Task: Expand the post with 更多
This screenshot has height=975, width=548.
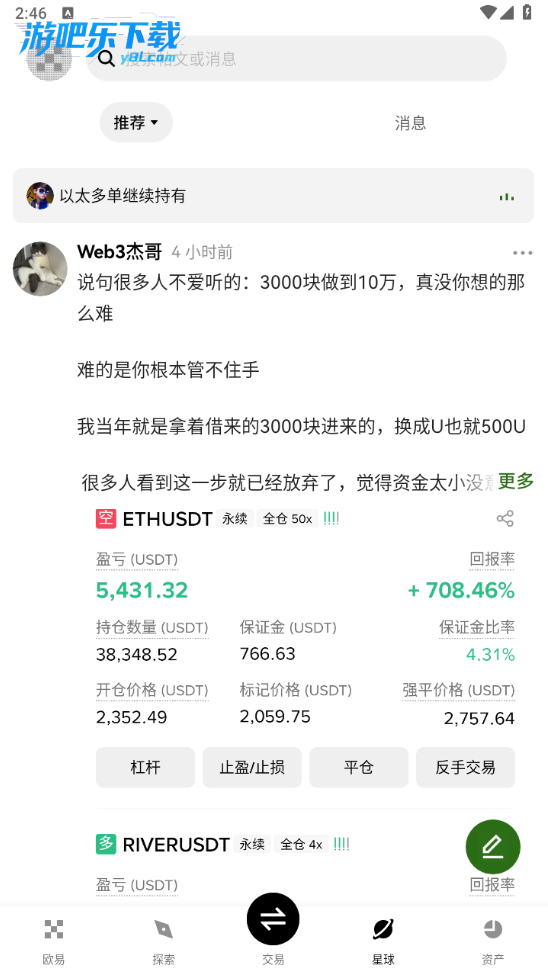Action: click(516, 481)
